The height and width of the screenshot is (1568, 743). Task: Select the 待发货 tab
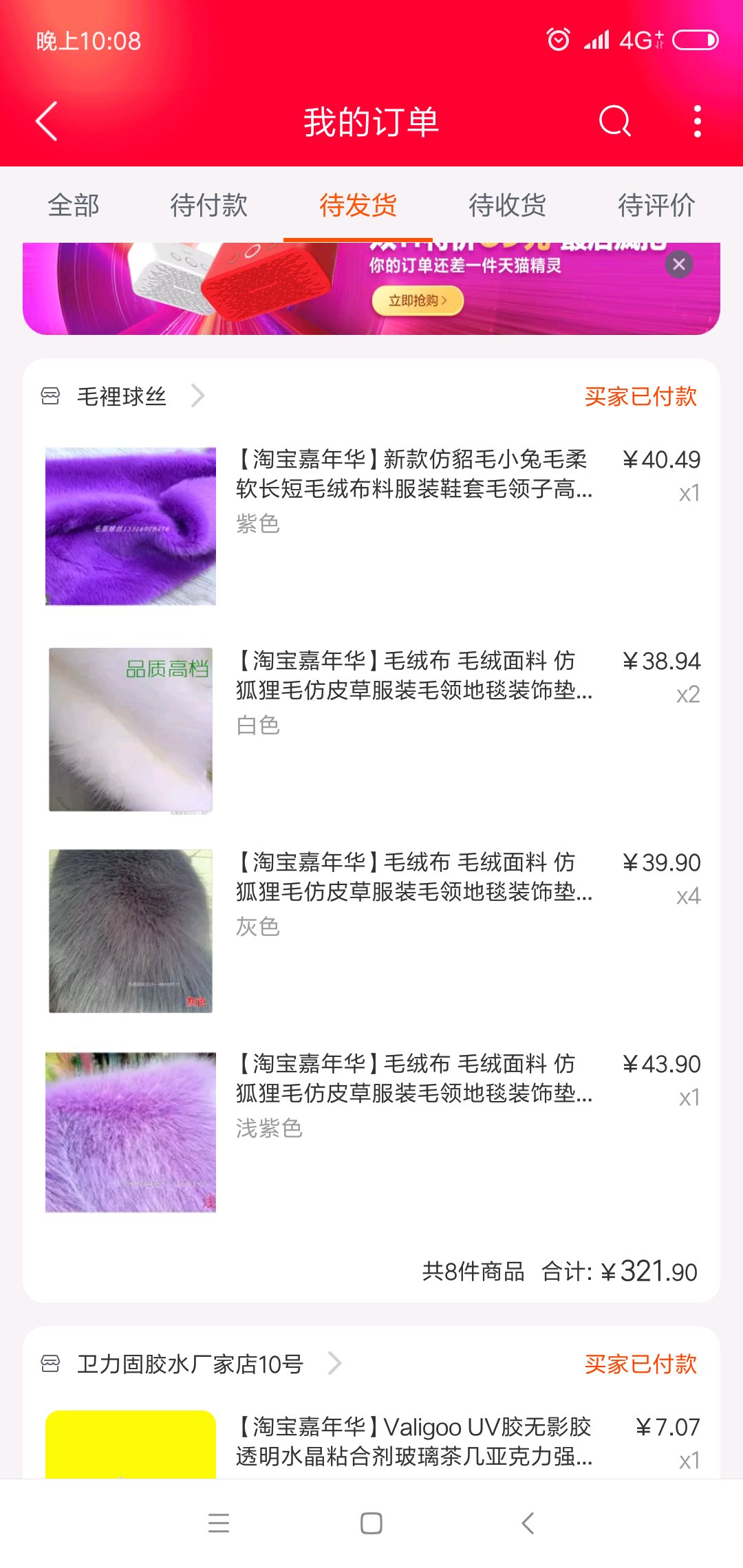pos(358,205)
